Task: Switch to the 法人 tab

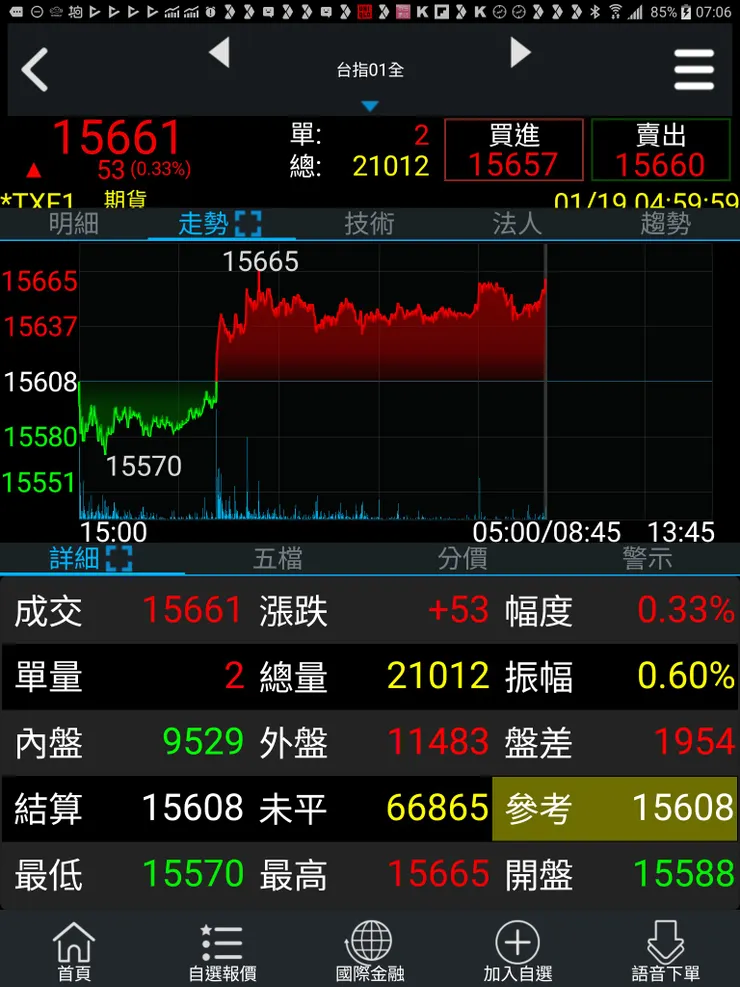Action: [517, 223]
